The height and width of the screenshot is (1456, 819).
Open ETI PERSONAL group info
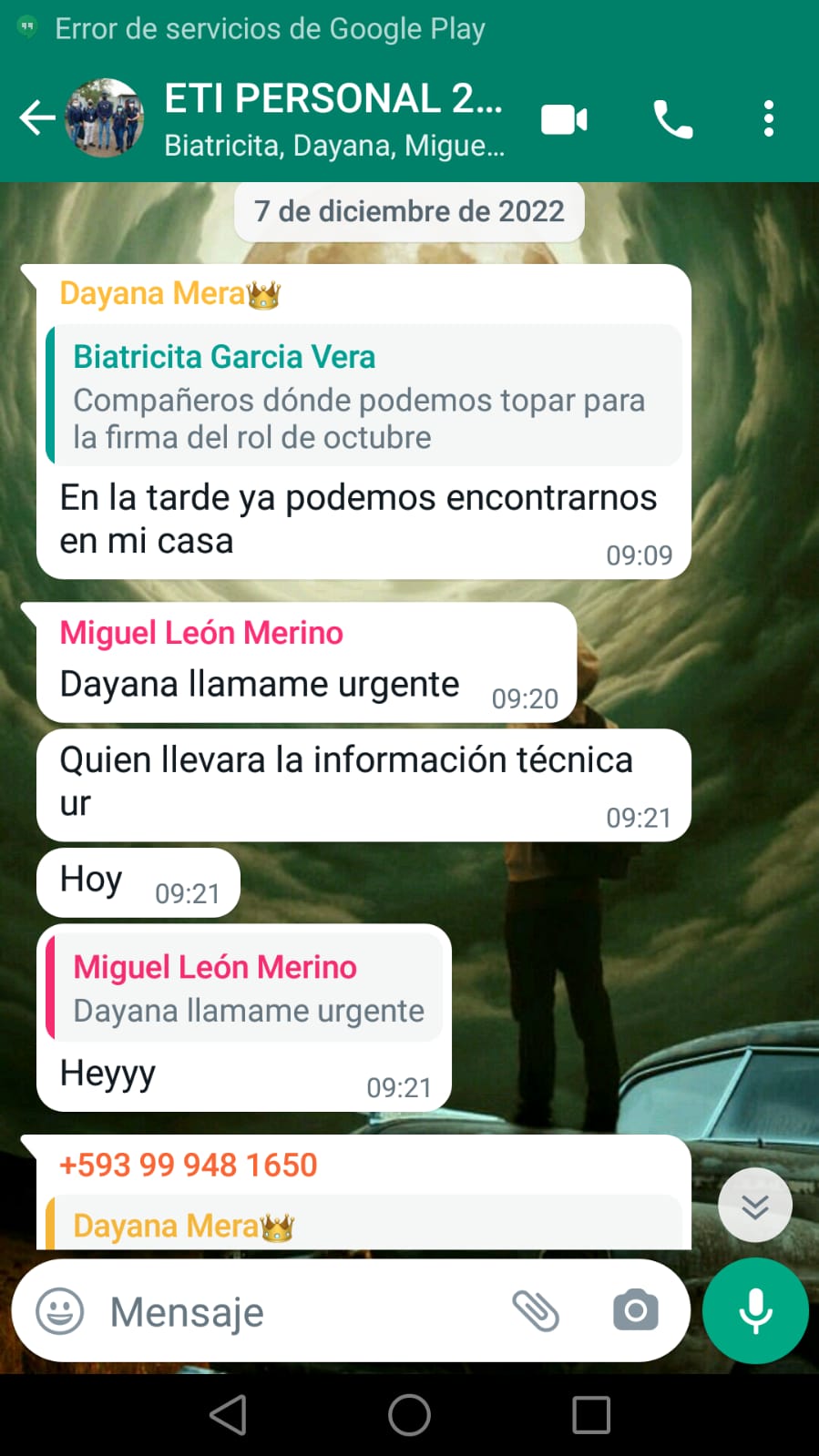pos(333,118)
